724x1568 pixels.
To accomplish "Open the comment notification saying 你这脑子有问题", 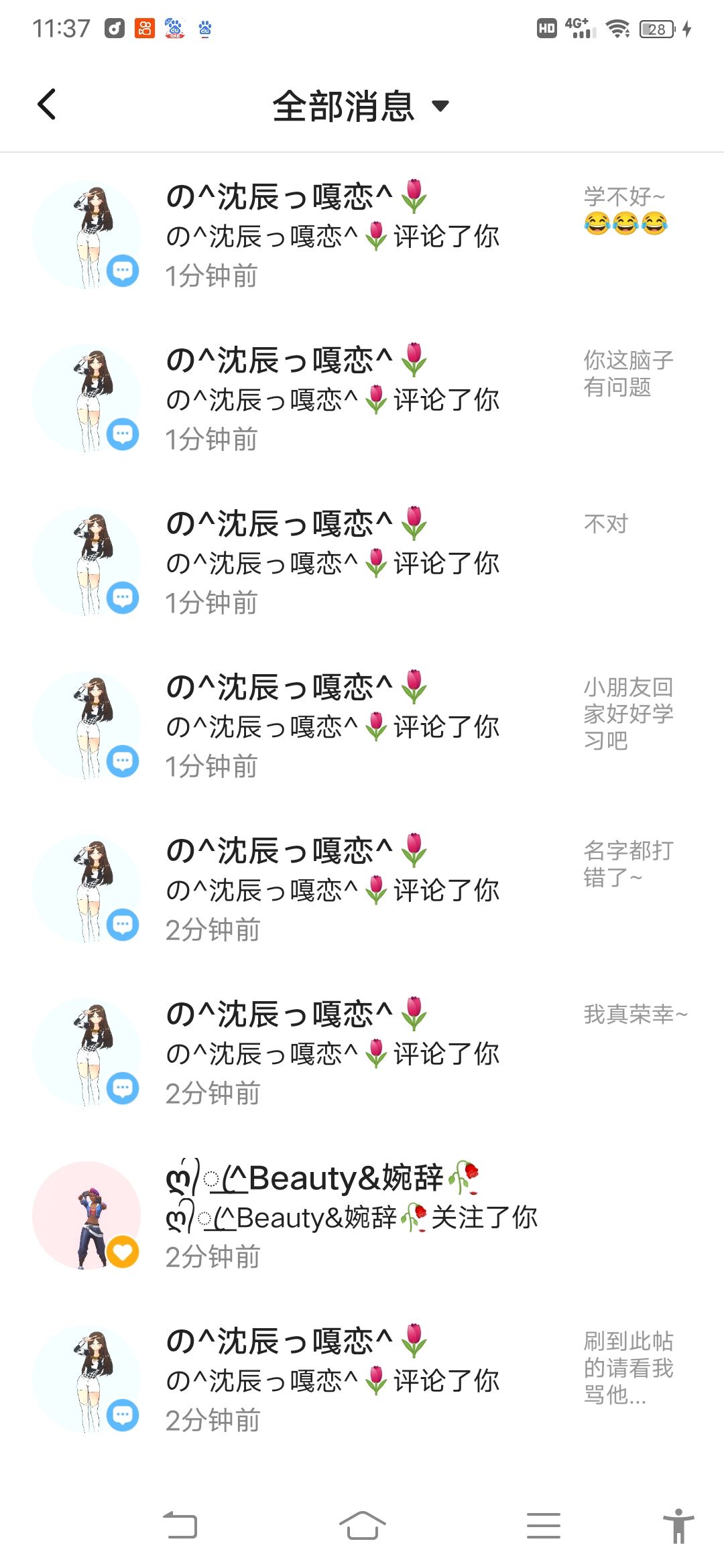I will point(362,399).
